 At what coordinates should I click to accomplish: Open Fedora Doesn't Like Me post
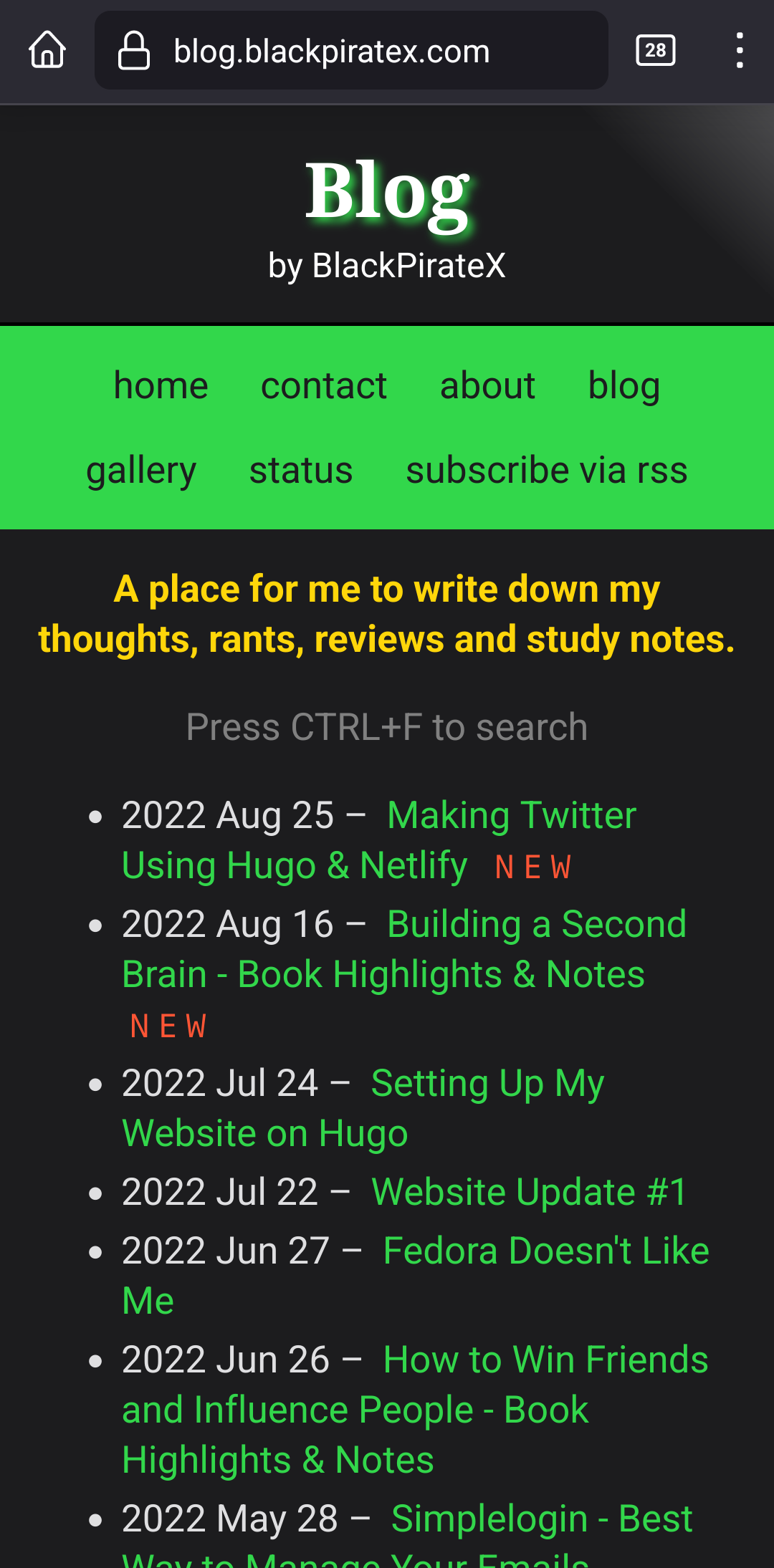point(545,1251)
